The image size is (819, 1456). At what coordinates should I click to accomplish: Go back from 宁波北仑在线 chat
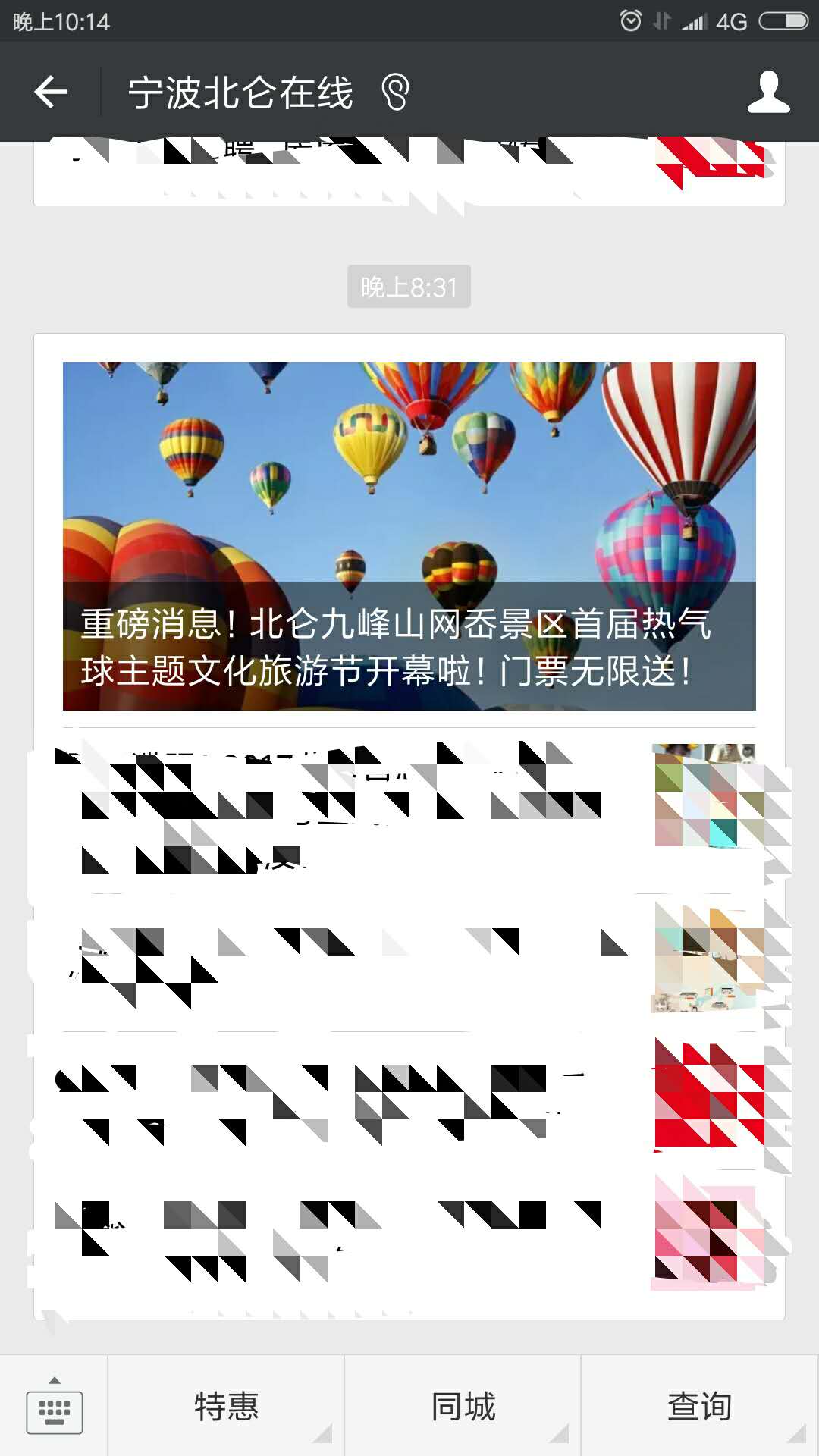click(51, 93)
